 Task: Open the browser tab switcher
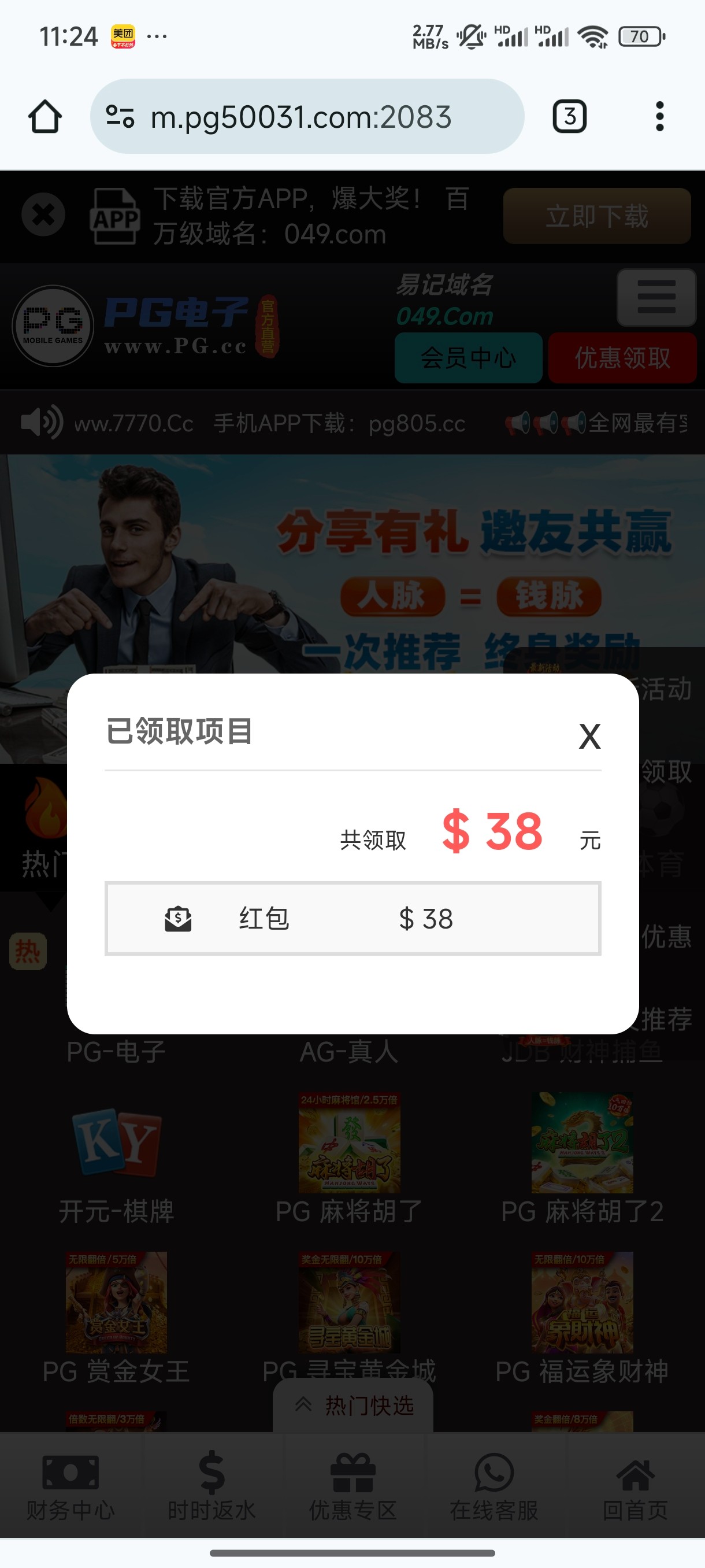pos(569,116)
